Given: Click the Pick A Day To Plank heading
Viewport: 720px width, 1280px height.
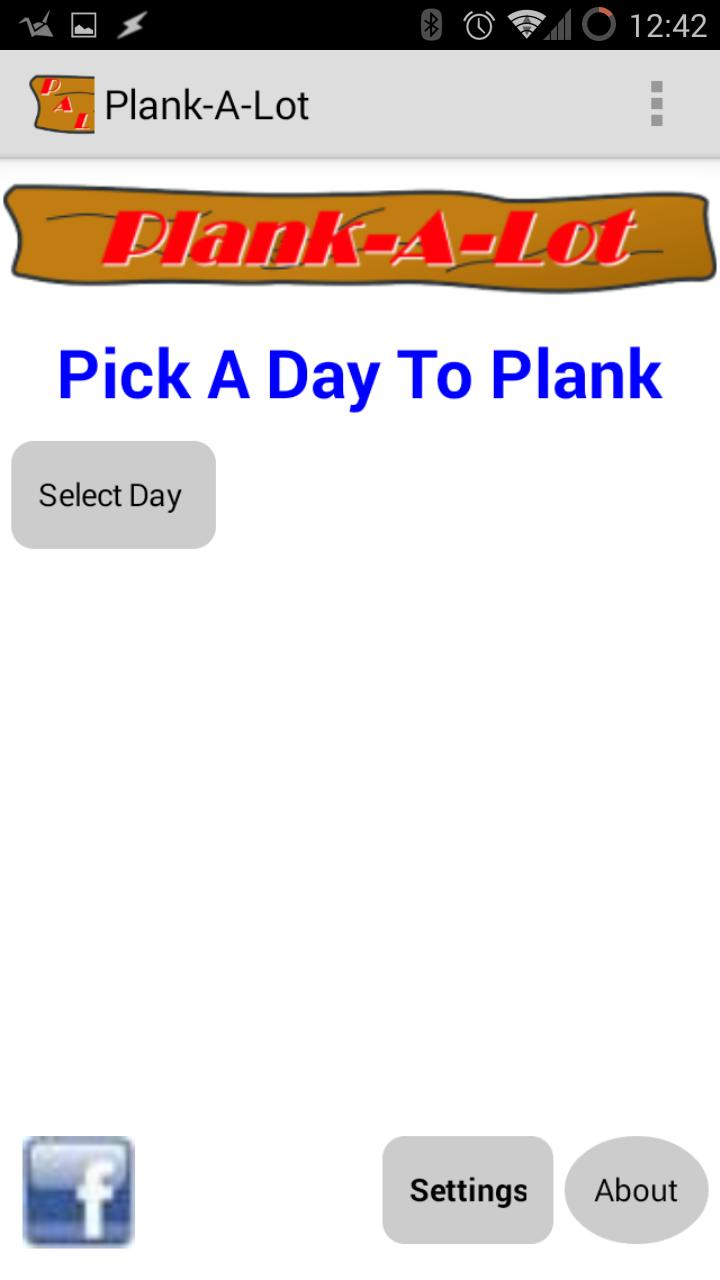Looking at the screenshot, I should tap(360, 375).
